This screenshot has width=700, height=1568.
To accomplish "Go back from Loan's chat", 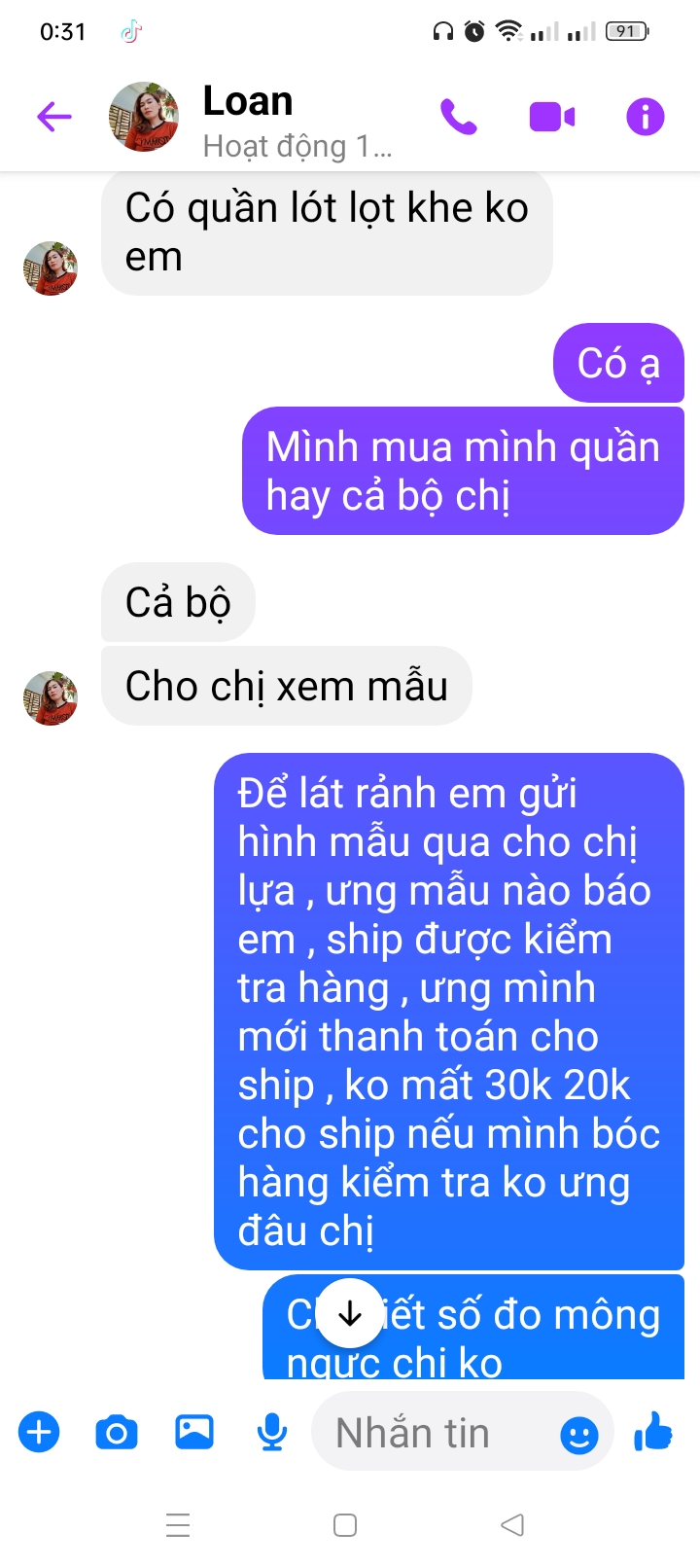I will point(54,118).
